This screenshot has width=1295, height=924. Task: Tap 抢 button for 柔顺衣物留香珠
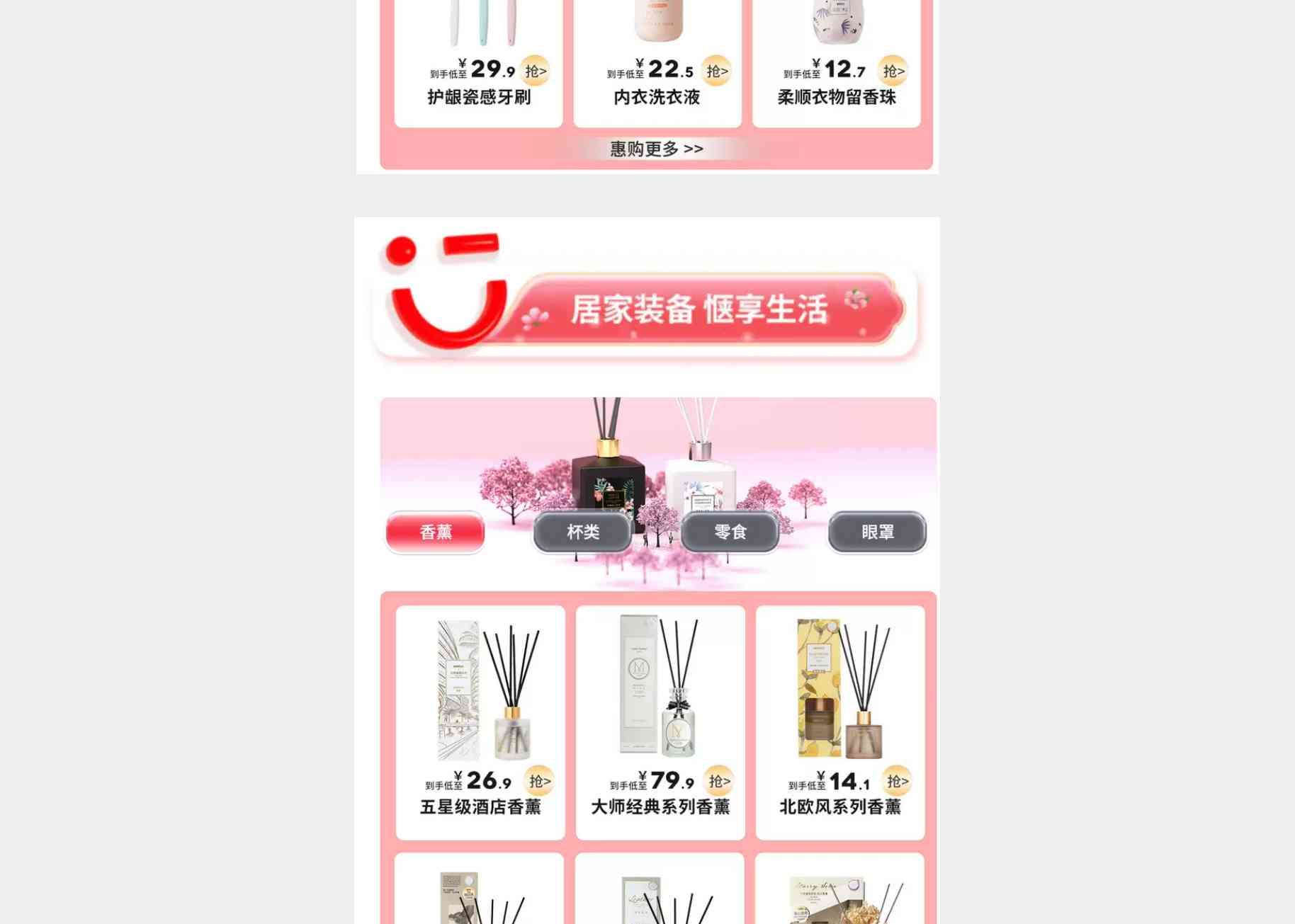coord(893,71)
